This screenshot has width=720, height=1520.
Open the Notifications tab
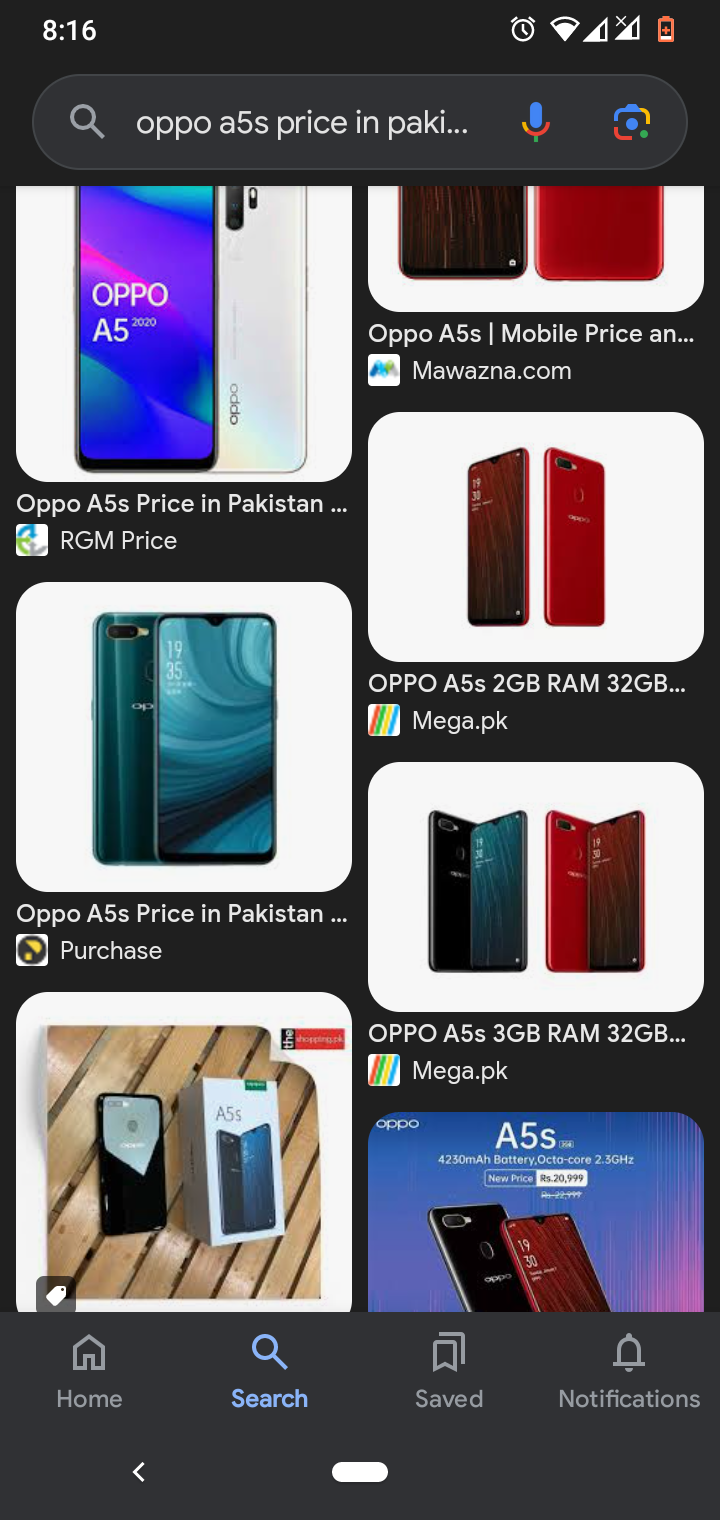pyautogui.click(x=629, y=1372)
